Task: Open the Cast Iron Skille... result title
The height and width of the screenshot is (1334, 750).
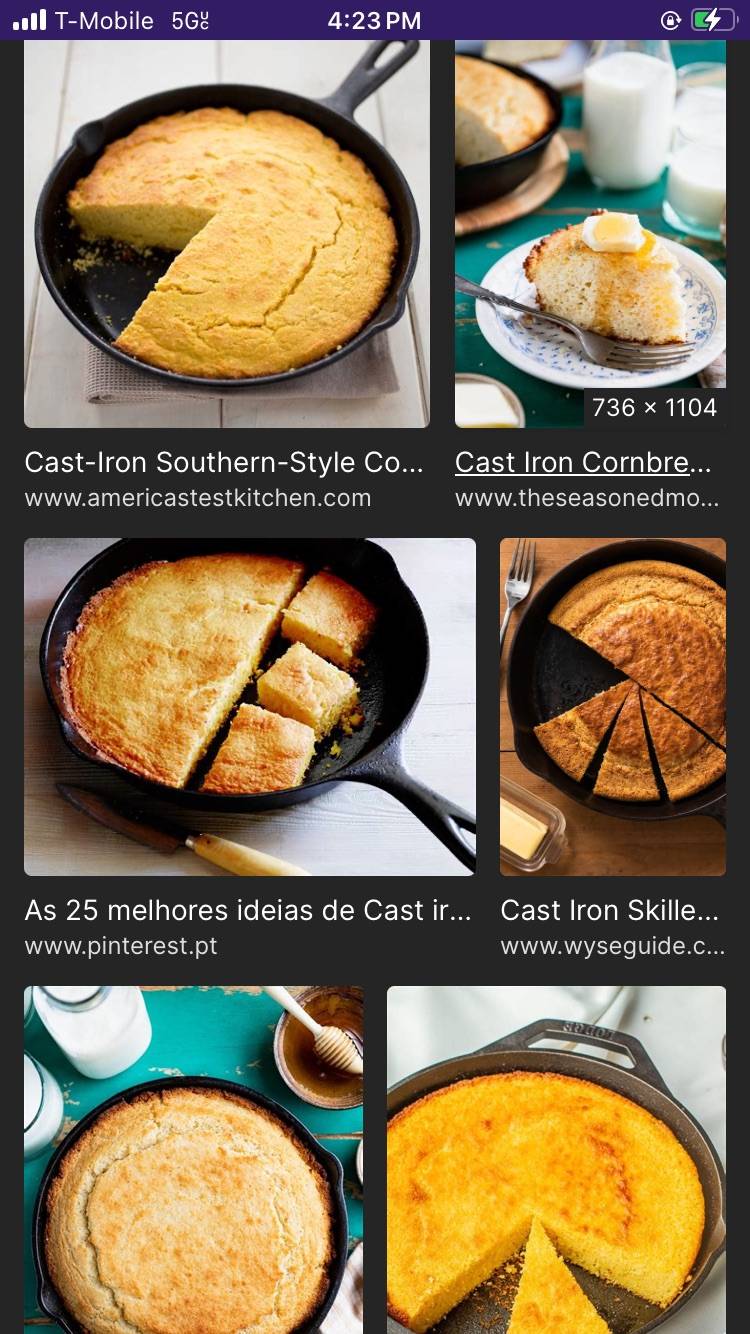Action: coord(609,910)
